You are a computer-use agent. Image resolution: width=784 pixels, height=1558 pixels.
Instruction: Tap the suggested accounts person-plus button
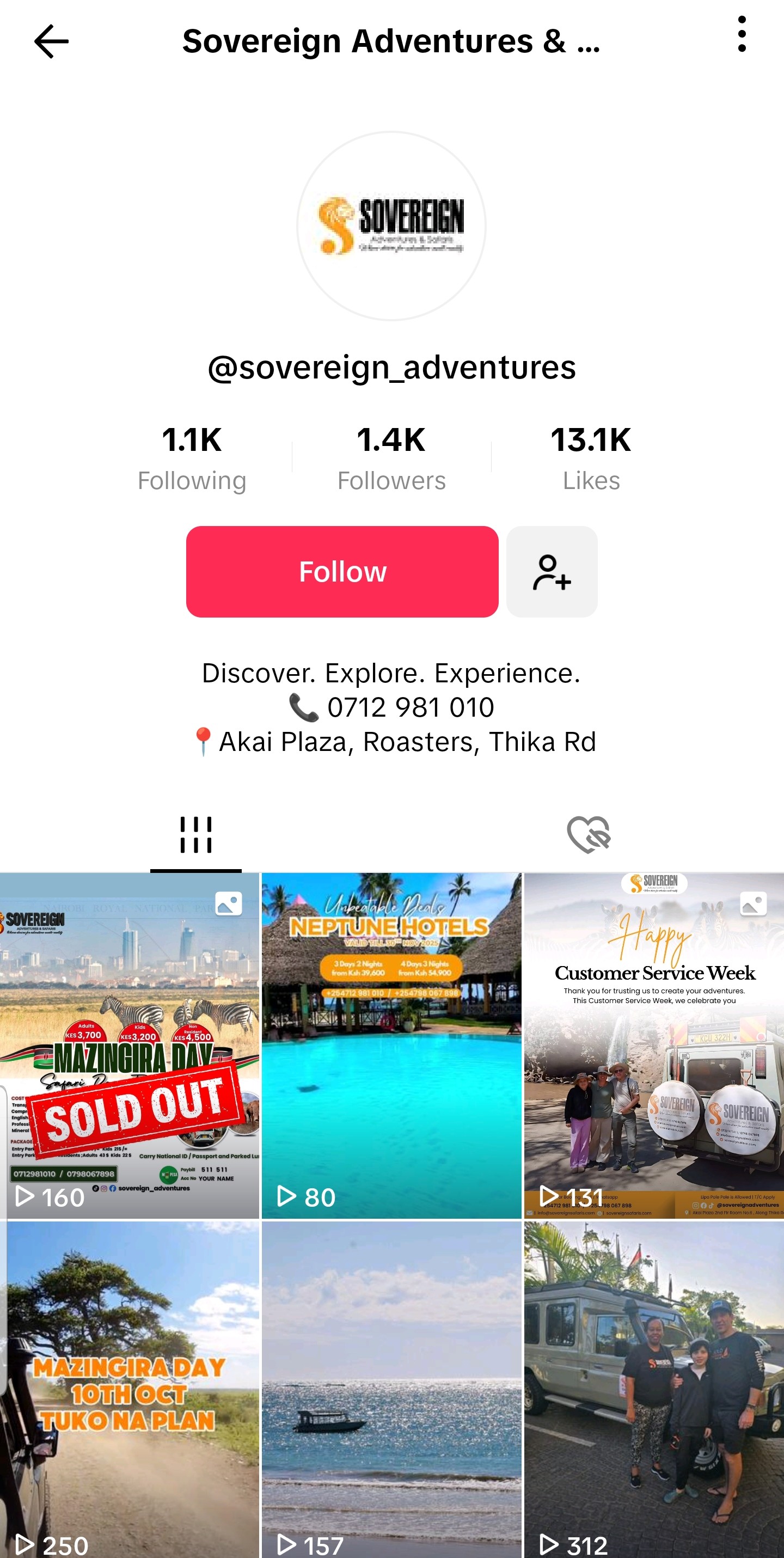pyautogui.click(x=552, y=572)
